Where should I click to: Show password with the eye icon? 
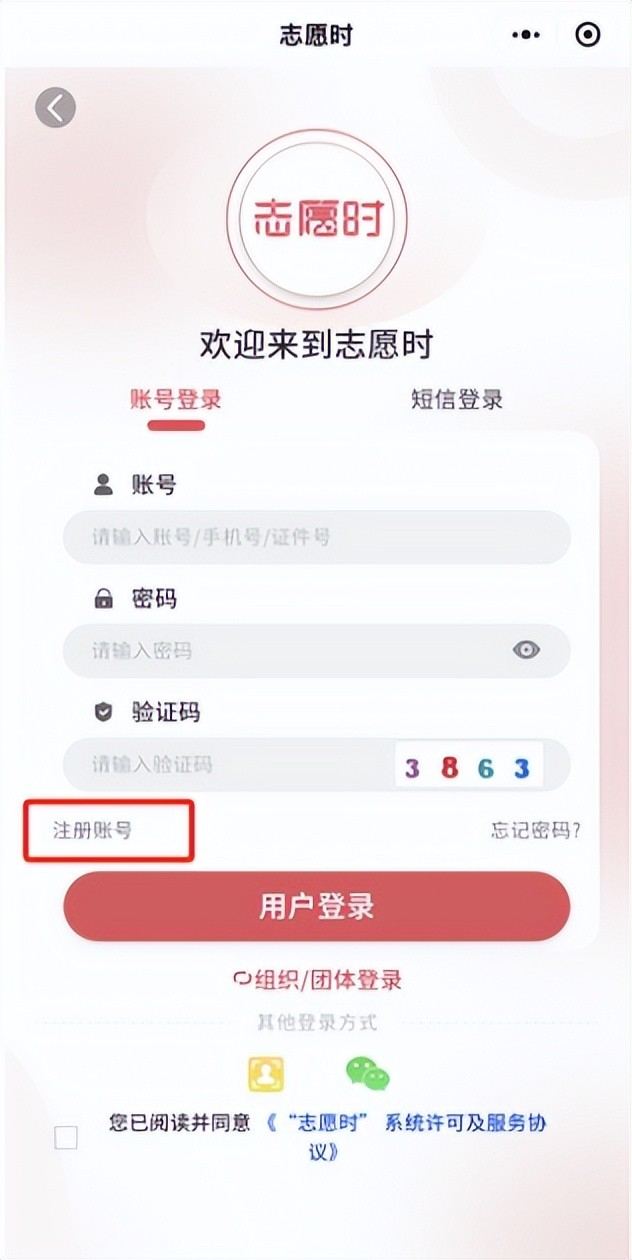[x=526, y=650]
